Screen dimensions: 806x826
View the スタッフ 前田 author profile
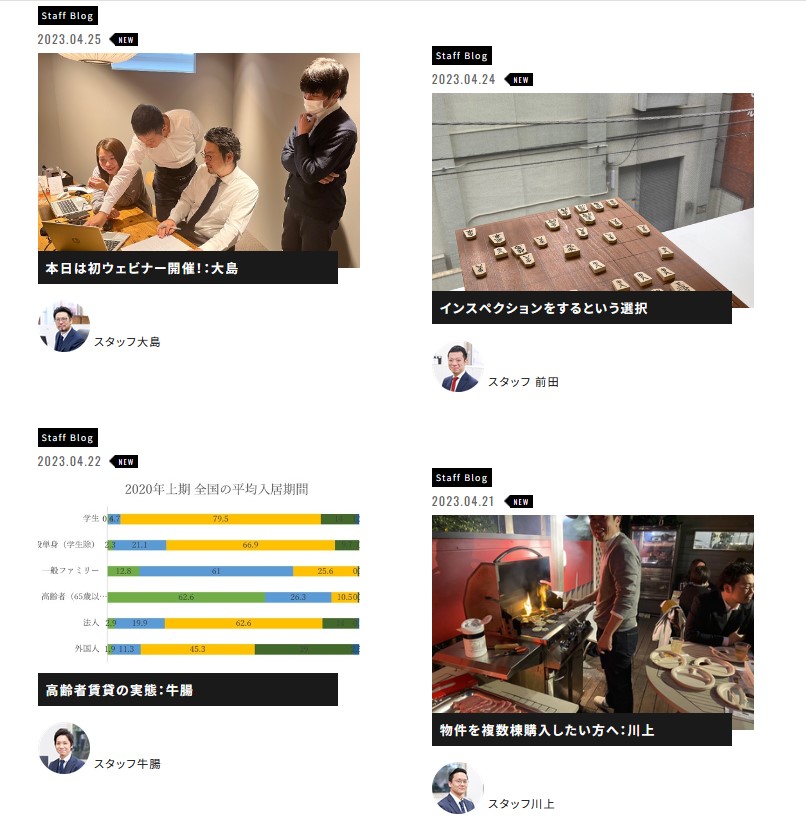pos(522,382)
